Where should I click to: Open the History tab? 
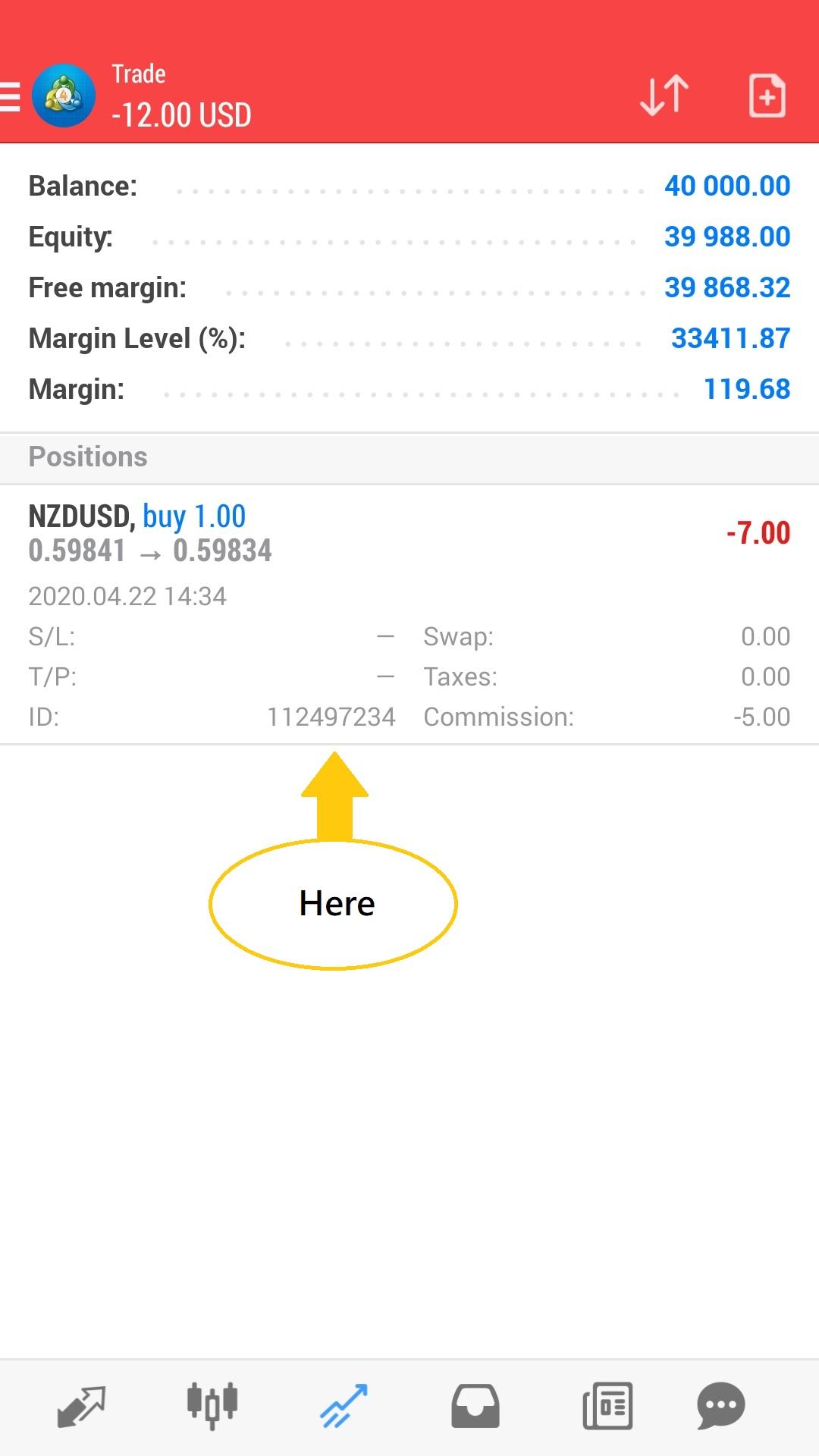[475, 1407]
